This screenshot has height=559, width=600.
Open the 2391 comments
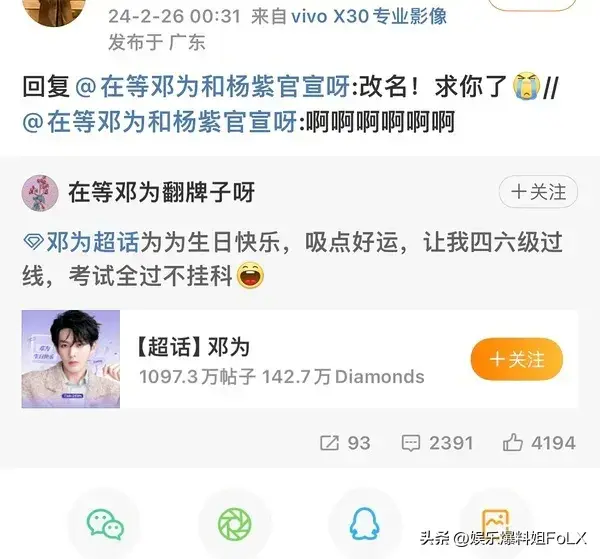(x=436, y=442)
